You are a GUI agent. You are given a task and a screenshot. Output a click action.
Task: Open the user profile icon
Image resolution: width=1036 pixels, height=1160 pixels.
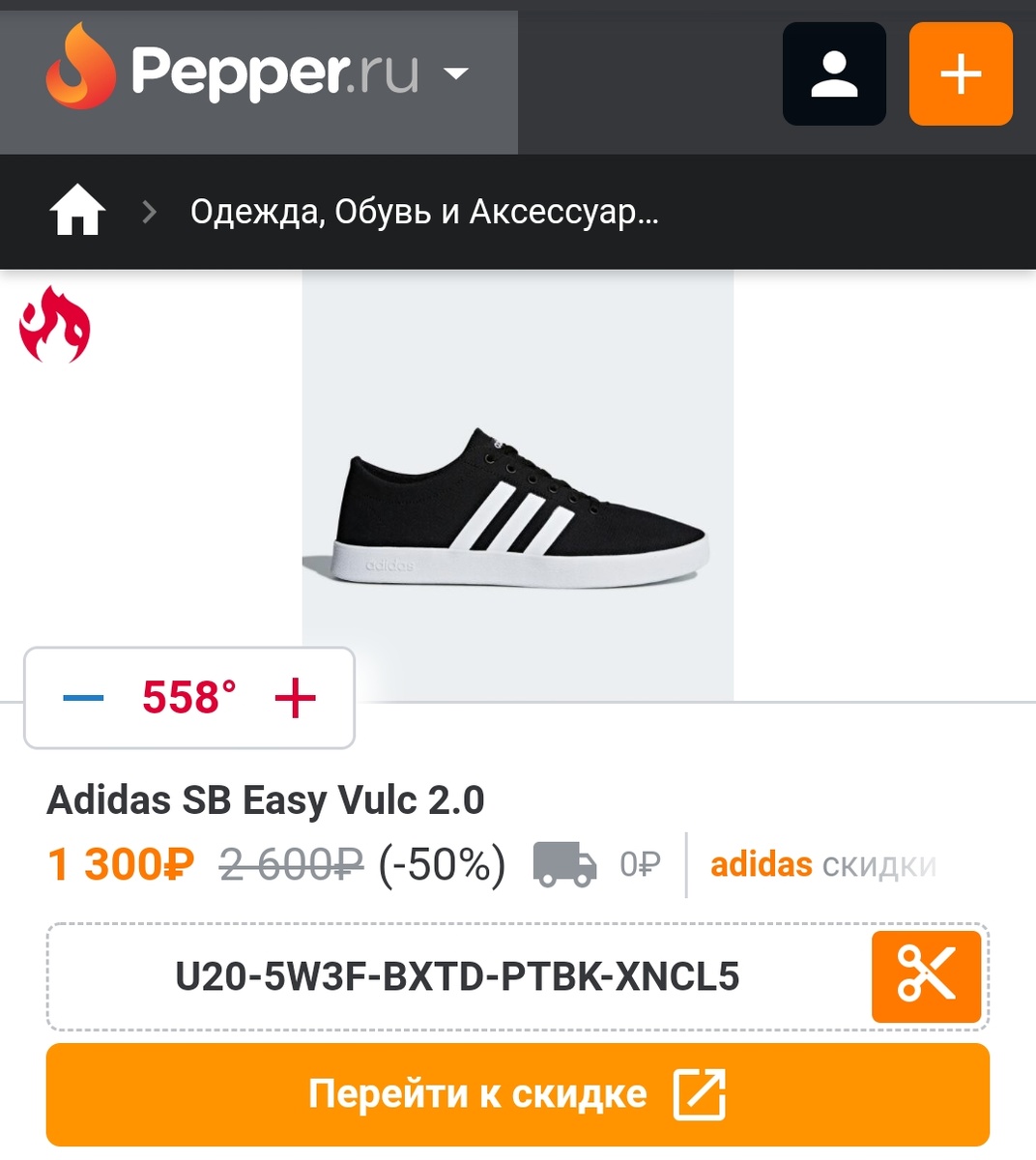coord(834,74)
